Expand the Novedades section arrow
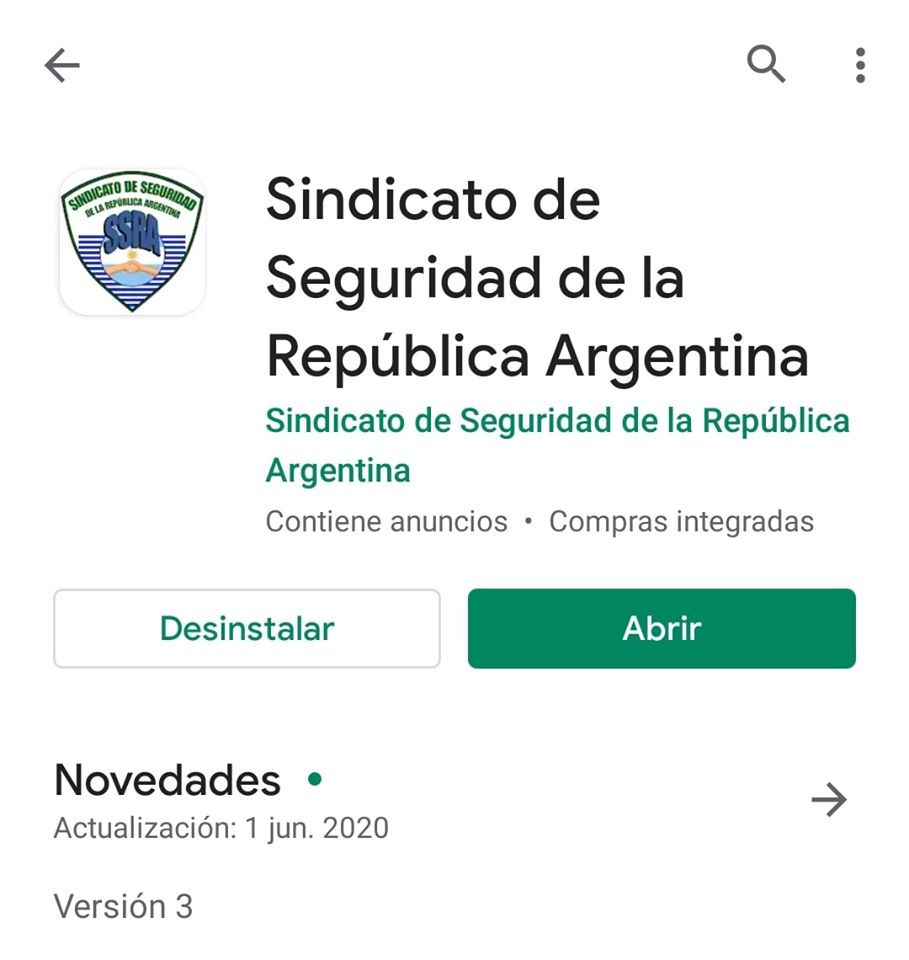The width and height of the screenshot is (909, 960). point(828,800)
